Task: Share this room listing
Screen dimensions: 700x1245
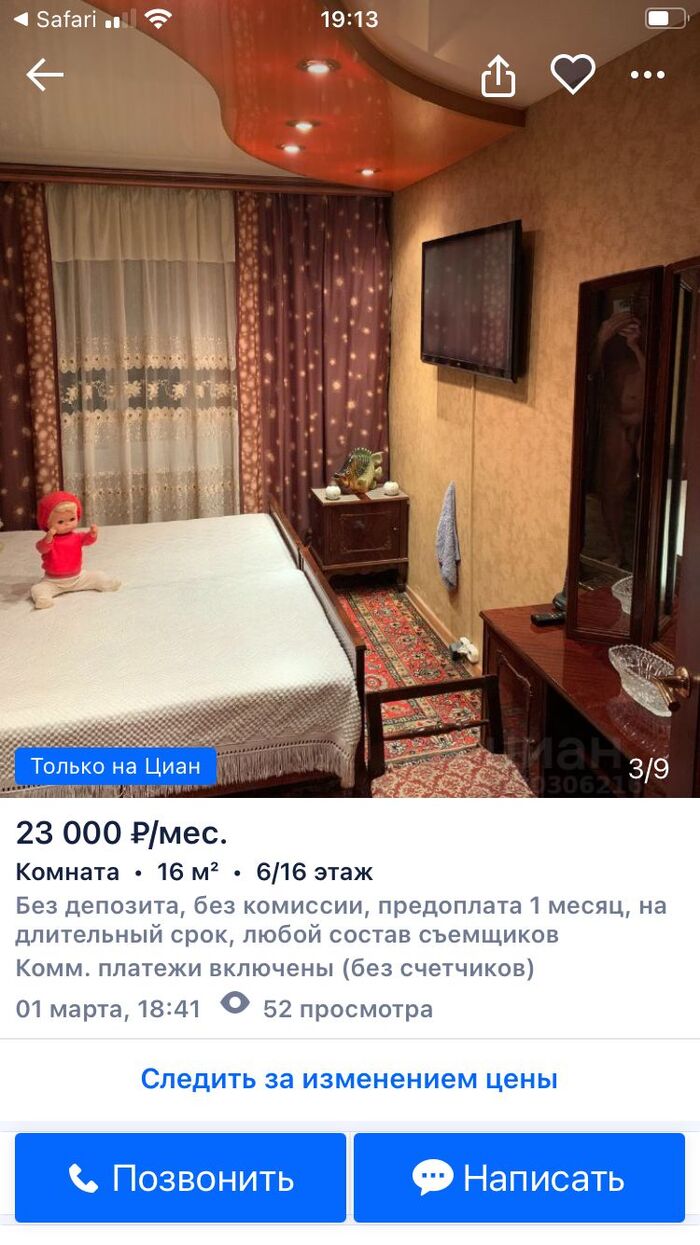Action: [x=498, y=76]
